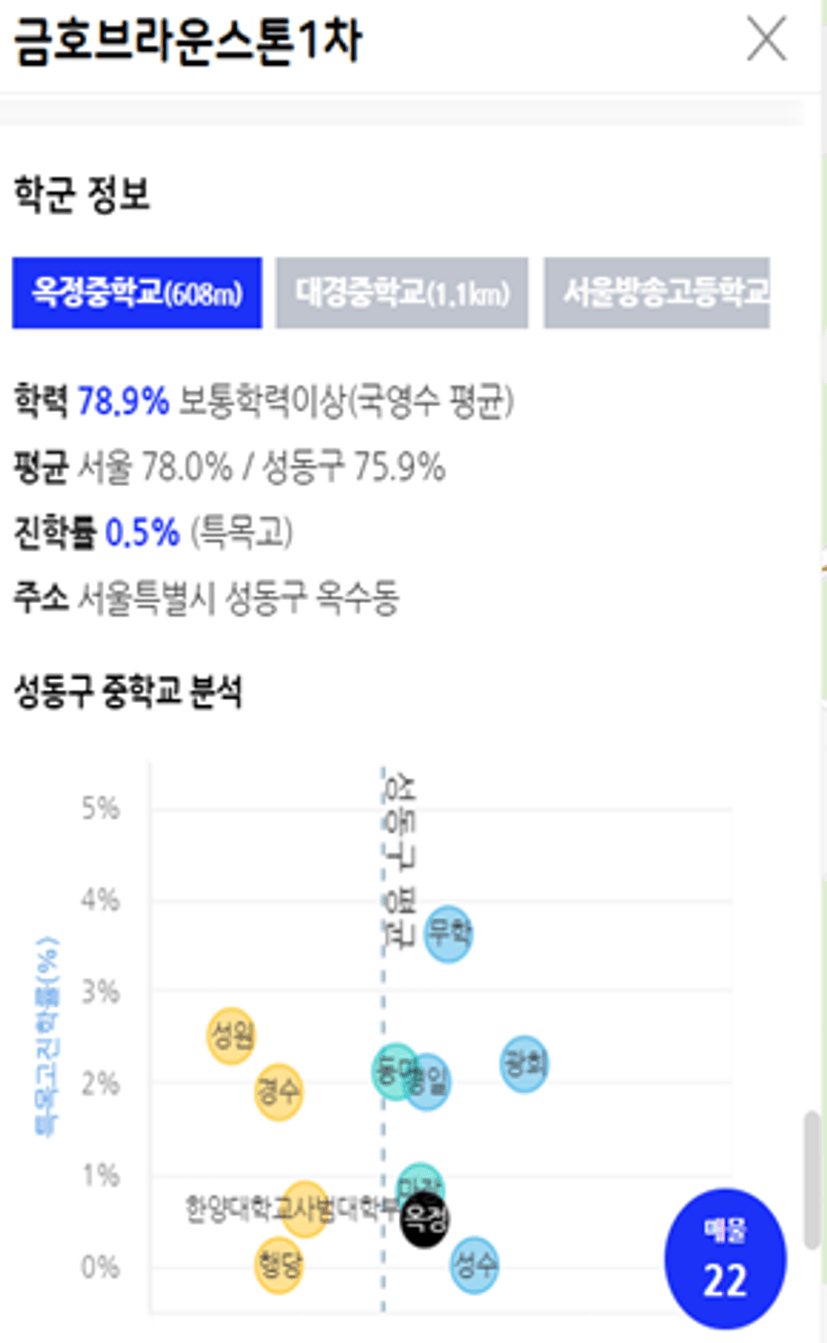Tap the 성수 bubble in the chart
Screen dimensions: 827x1343
click(474, 1266)
